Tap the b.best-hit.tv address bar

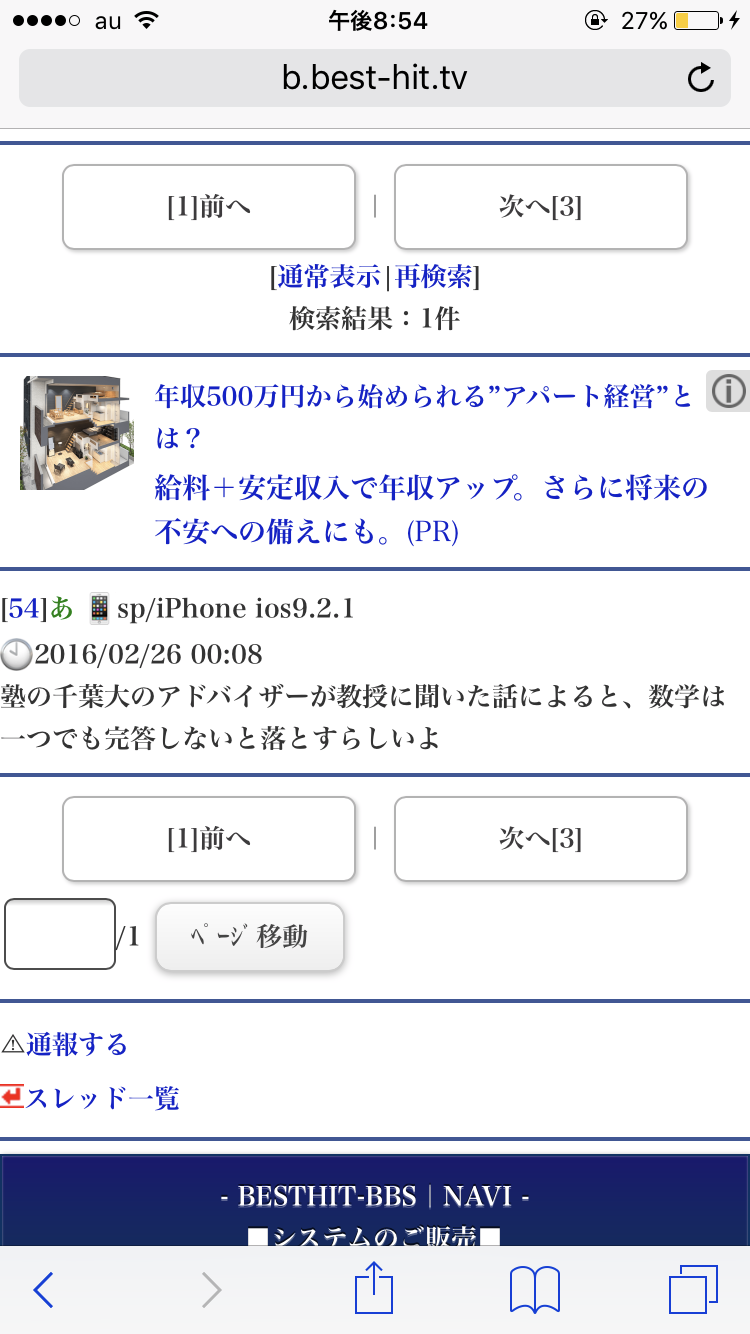(x=375, y=77)
